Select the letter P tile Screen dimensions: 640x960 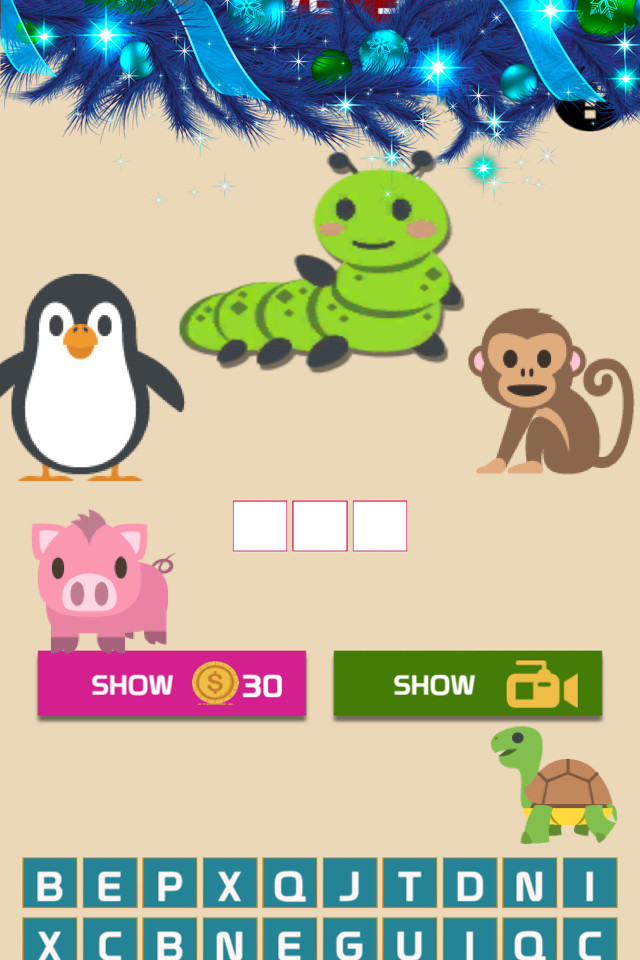(169, 884)
